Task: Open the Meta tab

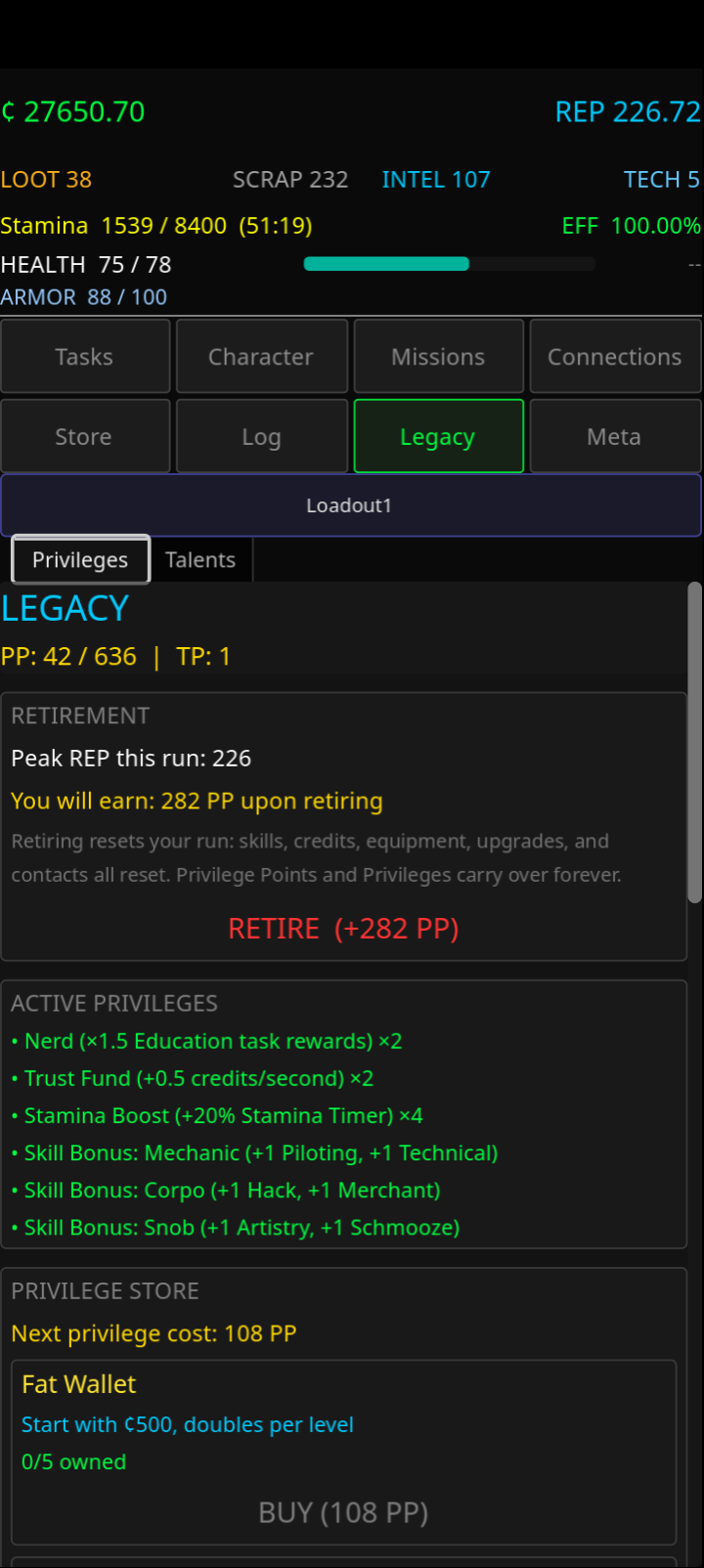Action: [615, 437]
